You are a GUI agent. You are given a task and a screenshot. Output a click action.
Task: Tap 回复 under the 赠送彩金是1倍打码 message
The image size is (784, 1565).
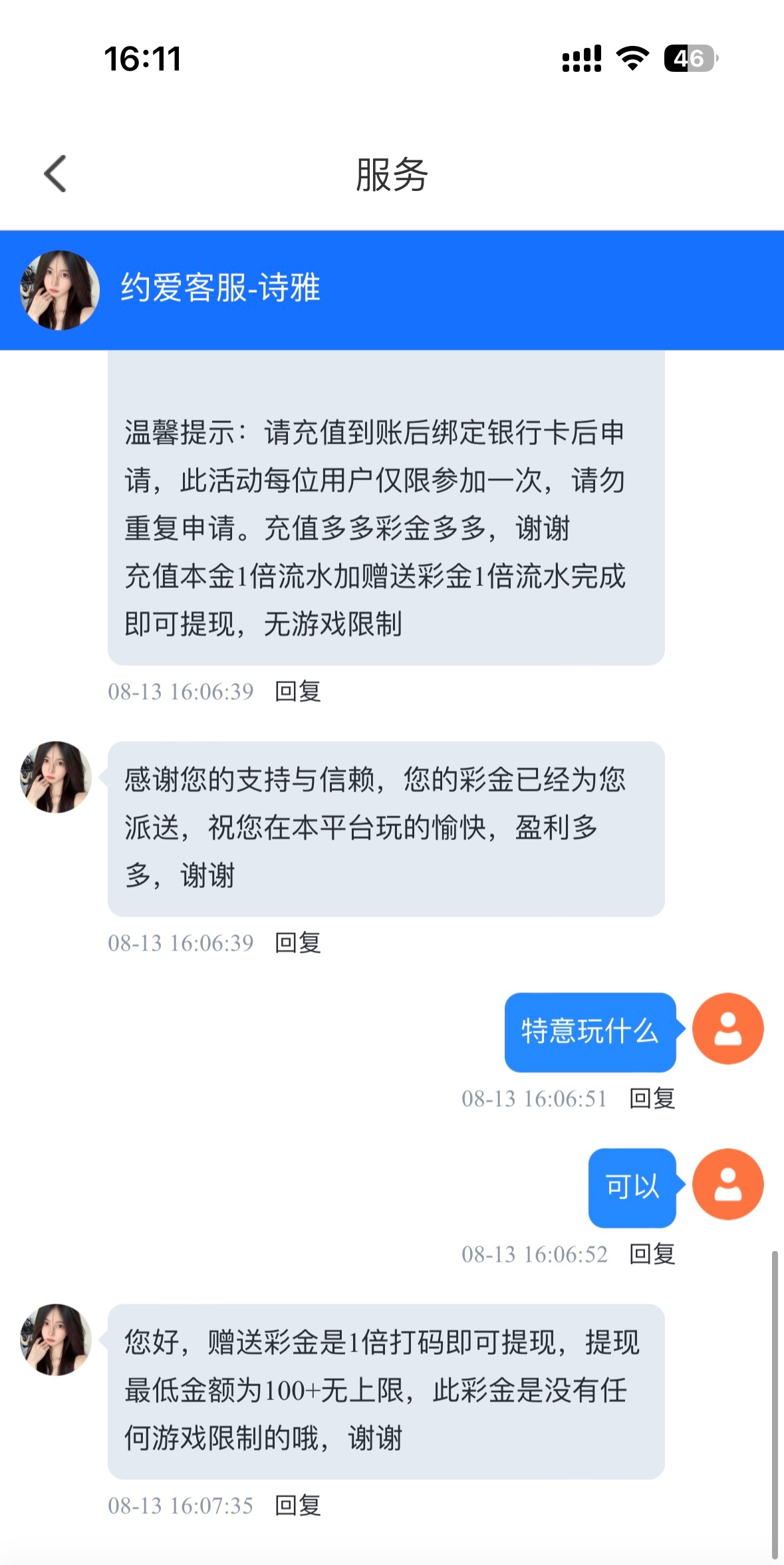pos(298,1506)
